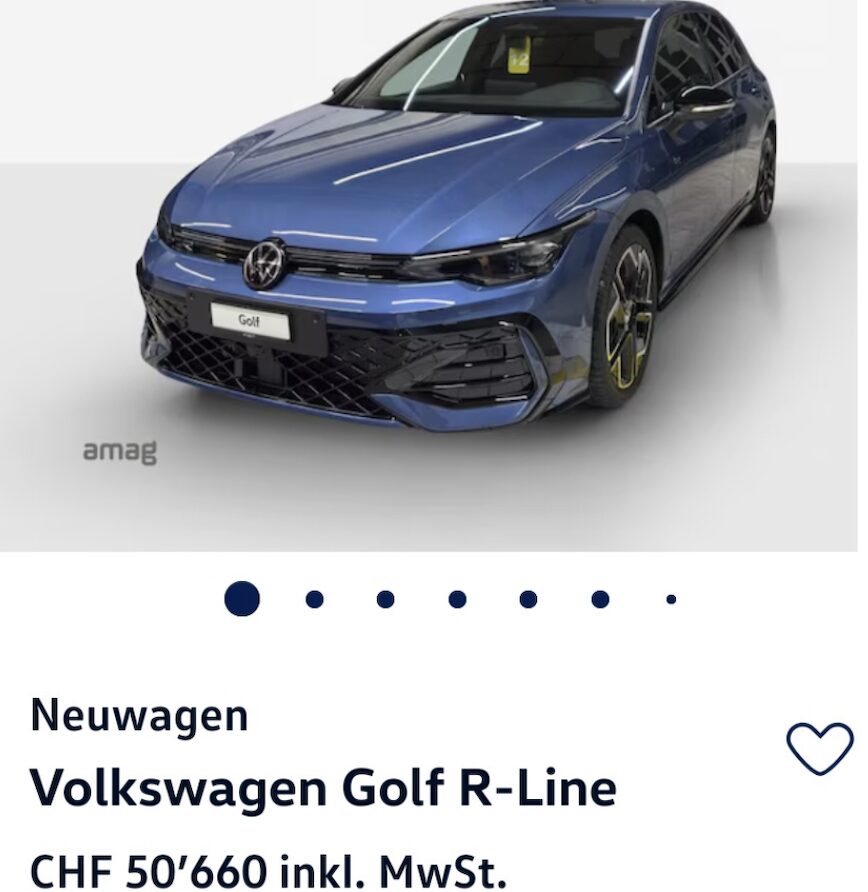Go to the fourth image indicator dot
The width and height of the screenshot is (868, 892).
(457, 599)
